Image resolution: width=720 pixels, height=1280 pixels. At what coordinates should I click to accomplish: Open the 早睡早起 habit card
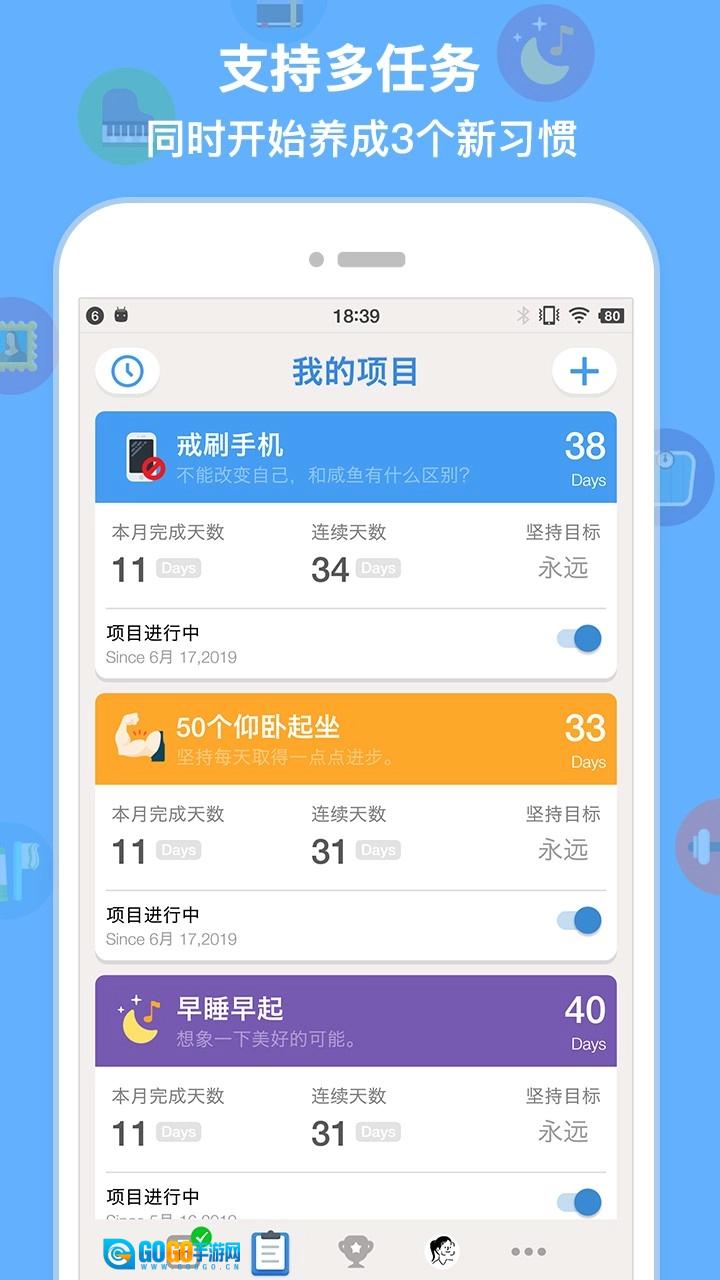click(354, 1020)
